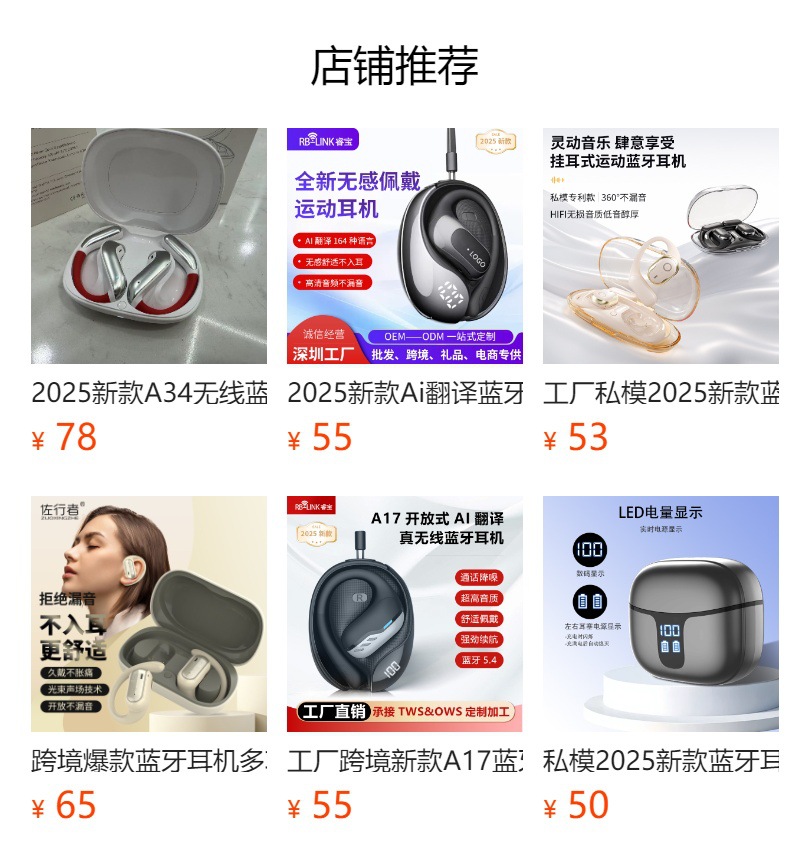The width and height of the screenshot is (790, 864).
Task: Open the 2025新款A34无线蓝牙 earbuds product priced ¥78
Action: (x=149, y=246)
